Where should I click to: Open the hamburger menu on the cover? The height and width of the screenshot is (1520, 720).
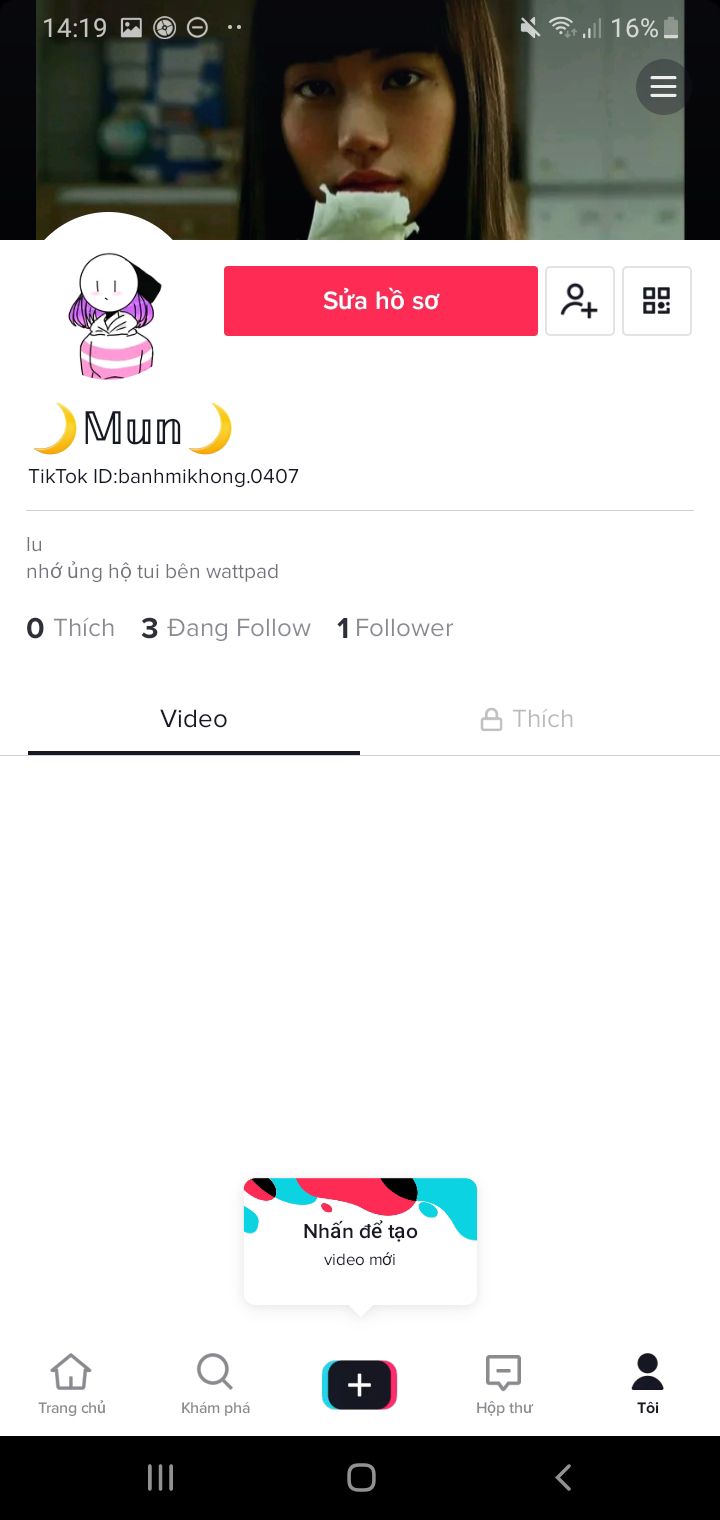[663, 87]
